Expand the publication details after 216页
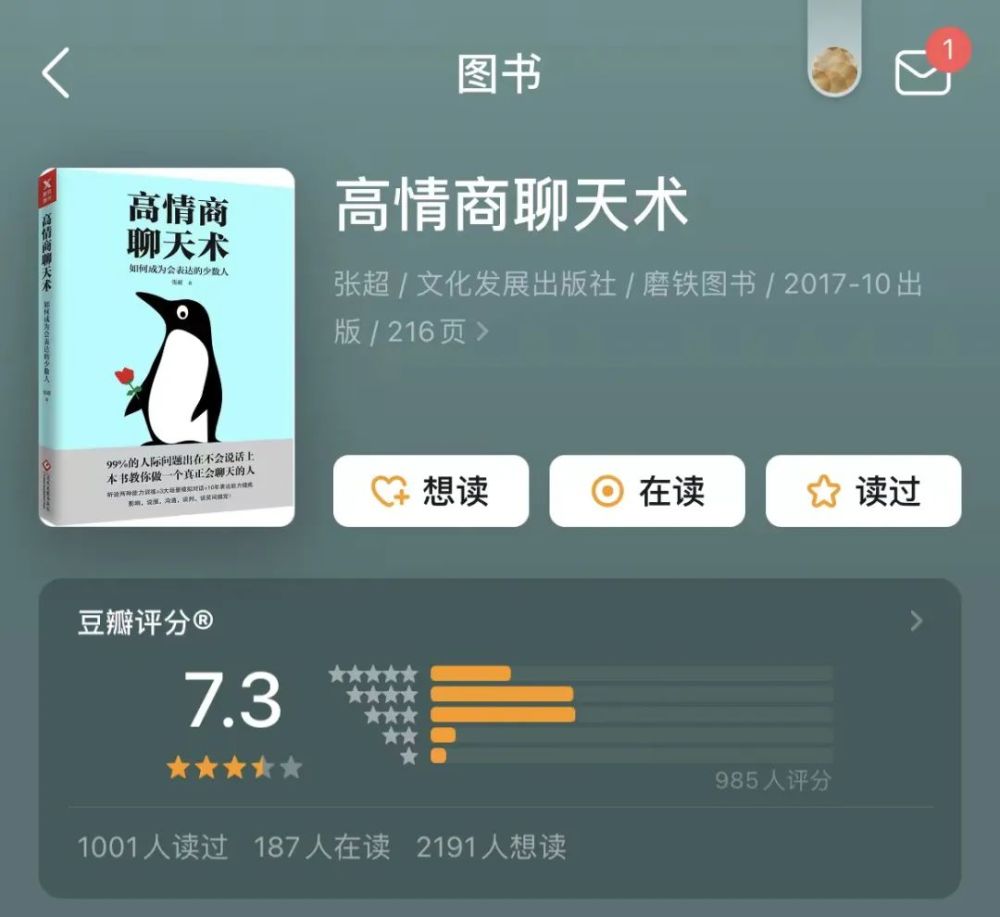1000x917 pixels. (x=482, y=331)
